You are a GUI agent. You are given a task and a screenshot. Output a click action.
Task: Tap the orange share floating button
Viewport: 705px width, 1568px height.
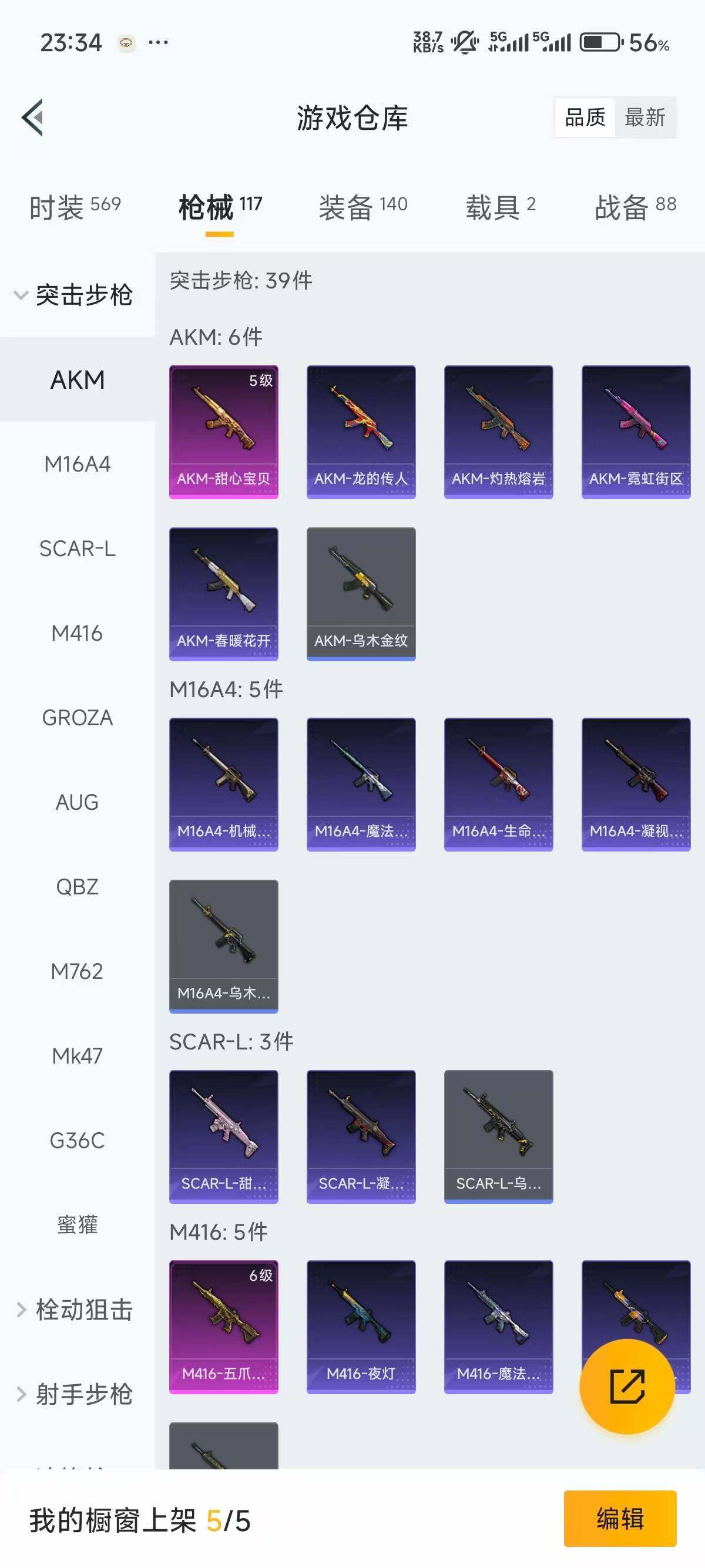(x=626, y=1387)
